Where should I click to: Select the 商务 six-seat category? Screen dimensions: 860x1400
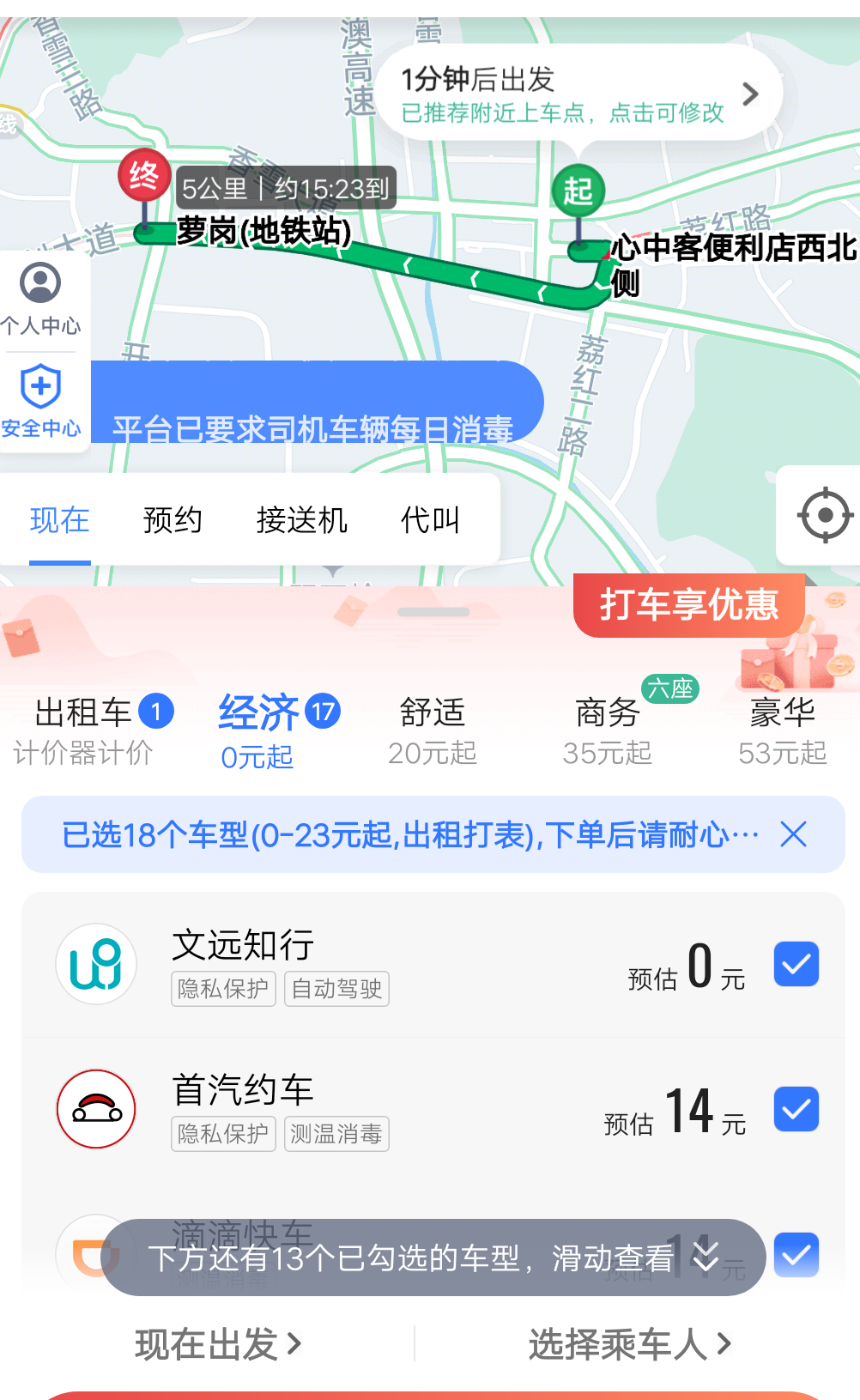point(608,730)
